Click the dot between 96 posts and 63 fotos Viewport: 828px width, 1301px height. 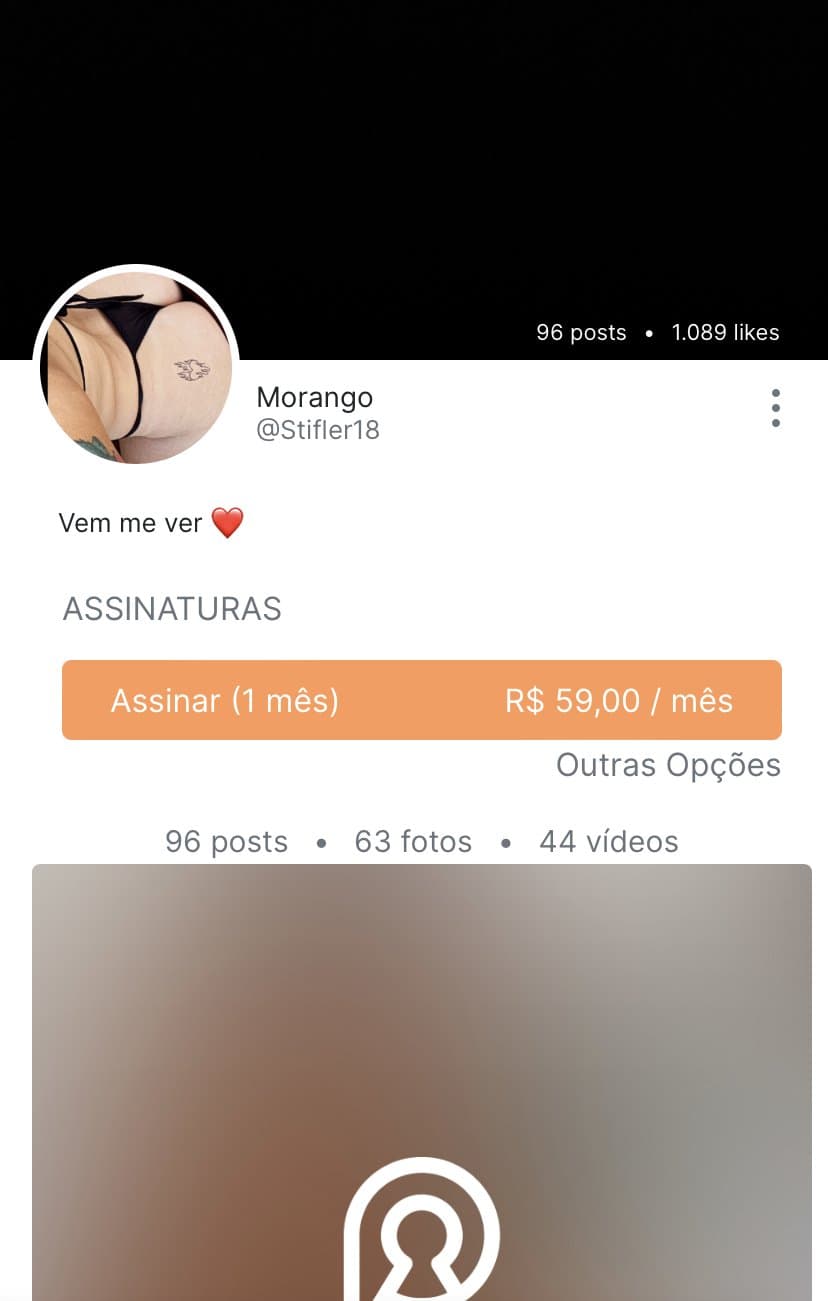[x=321, y=842]
